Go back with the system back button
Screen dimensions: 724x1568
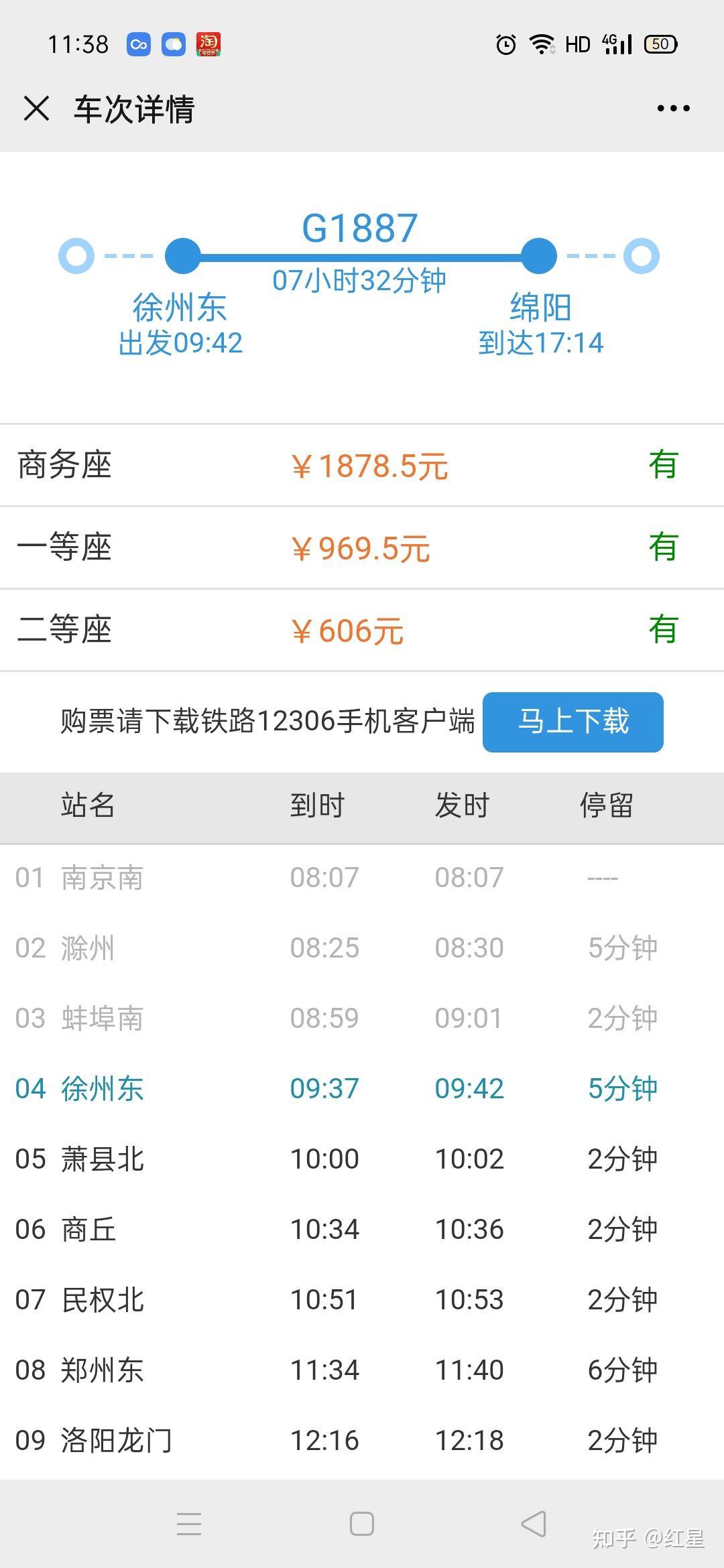pyautogui.click(x=534, y=1523)
